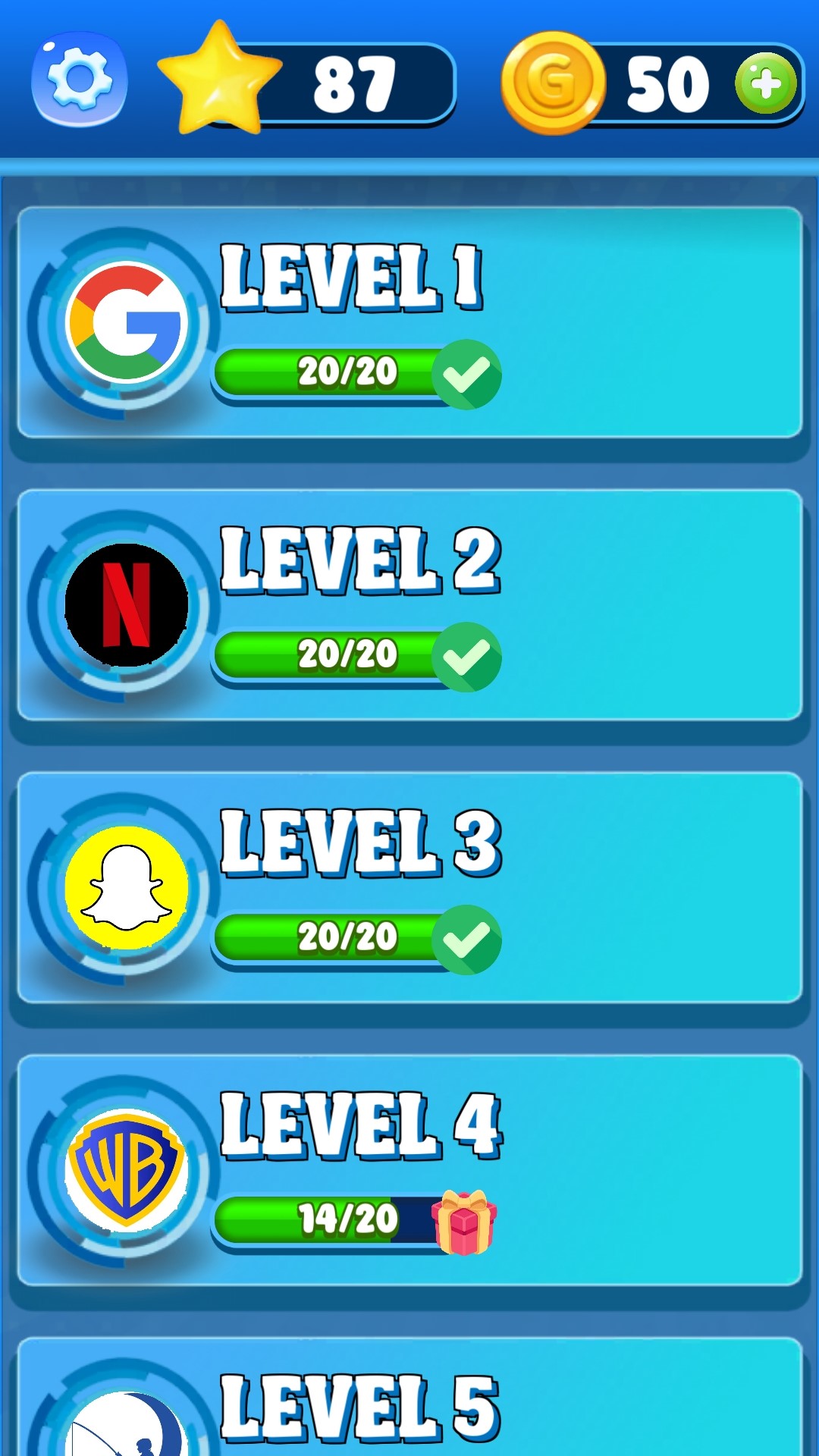Open Level 1 with the Google logo
The height and width of the screenshot is (1456, 819).
tap(409, 323)
